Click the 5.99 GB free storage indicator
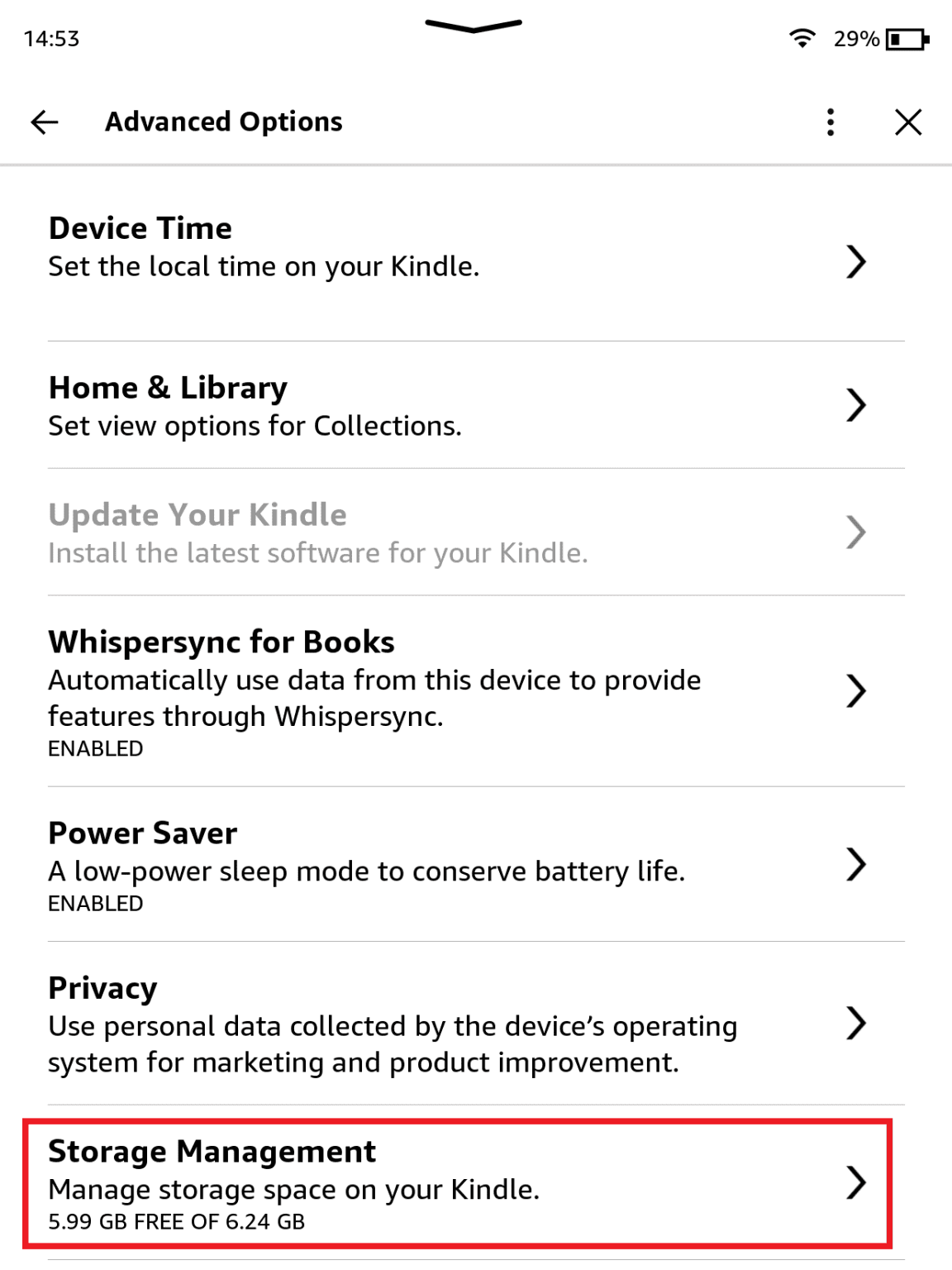952x1270 pixels. tap(176, 1220)
